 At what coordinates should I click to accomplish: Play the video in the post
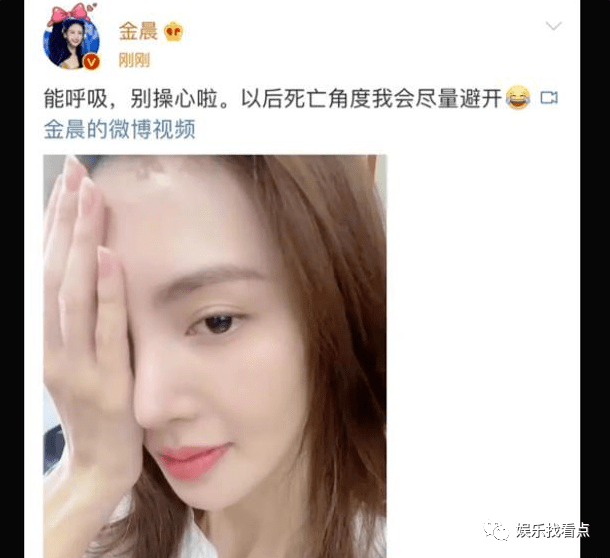click(215, 355)
